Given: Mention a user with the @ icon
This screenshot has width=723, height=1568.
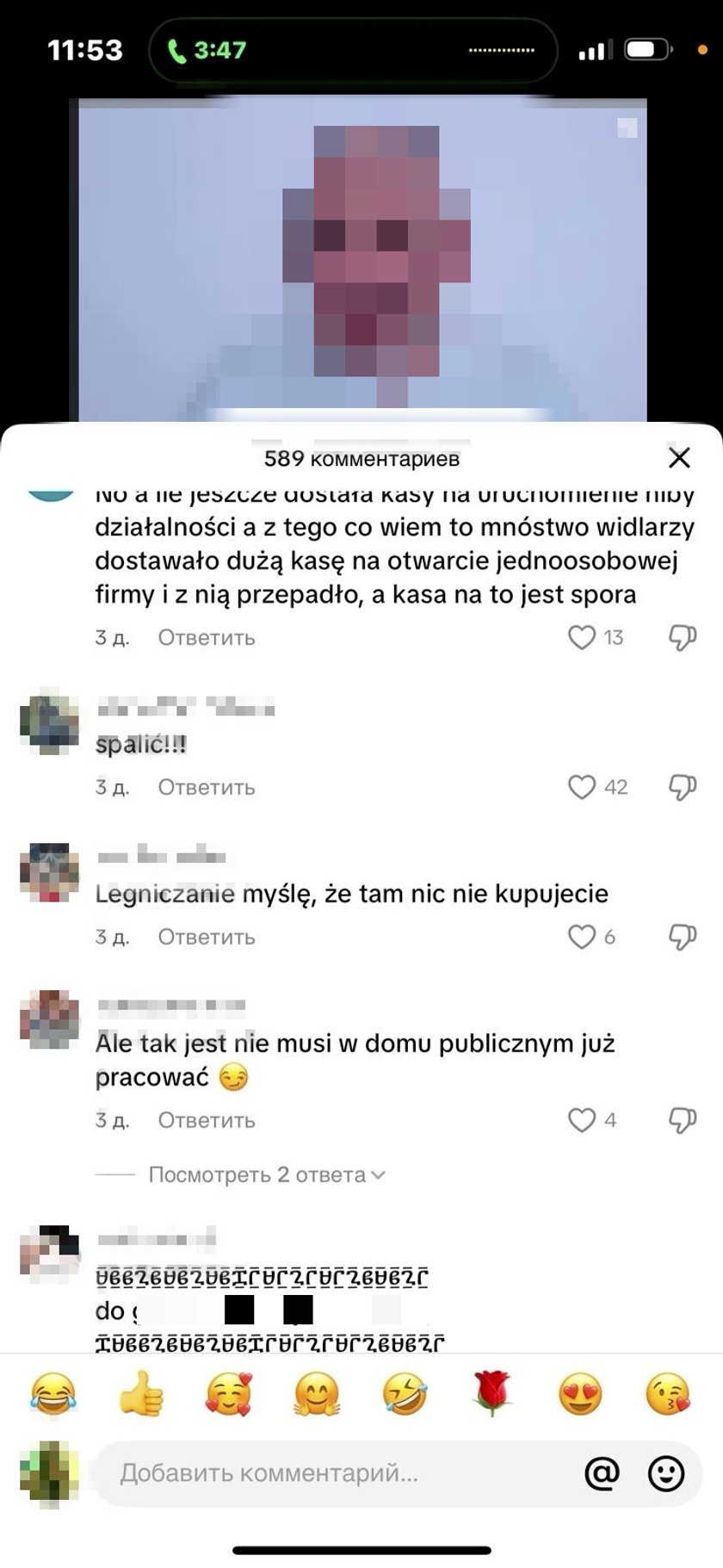Looking at the screenshot, I should (x=602, y=1472).
